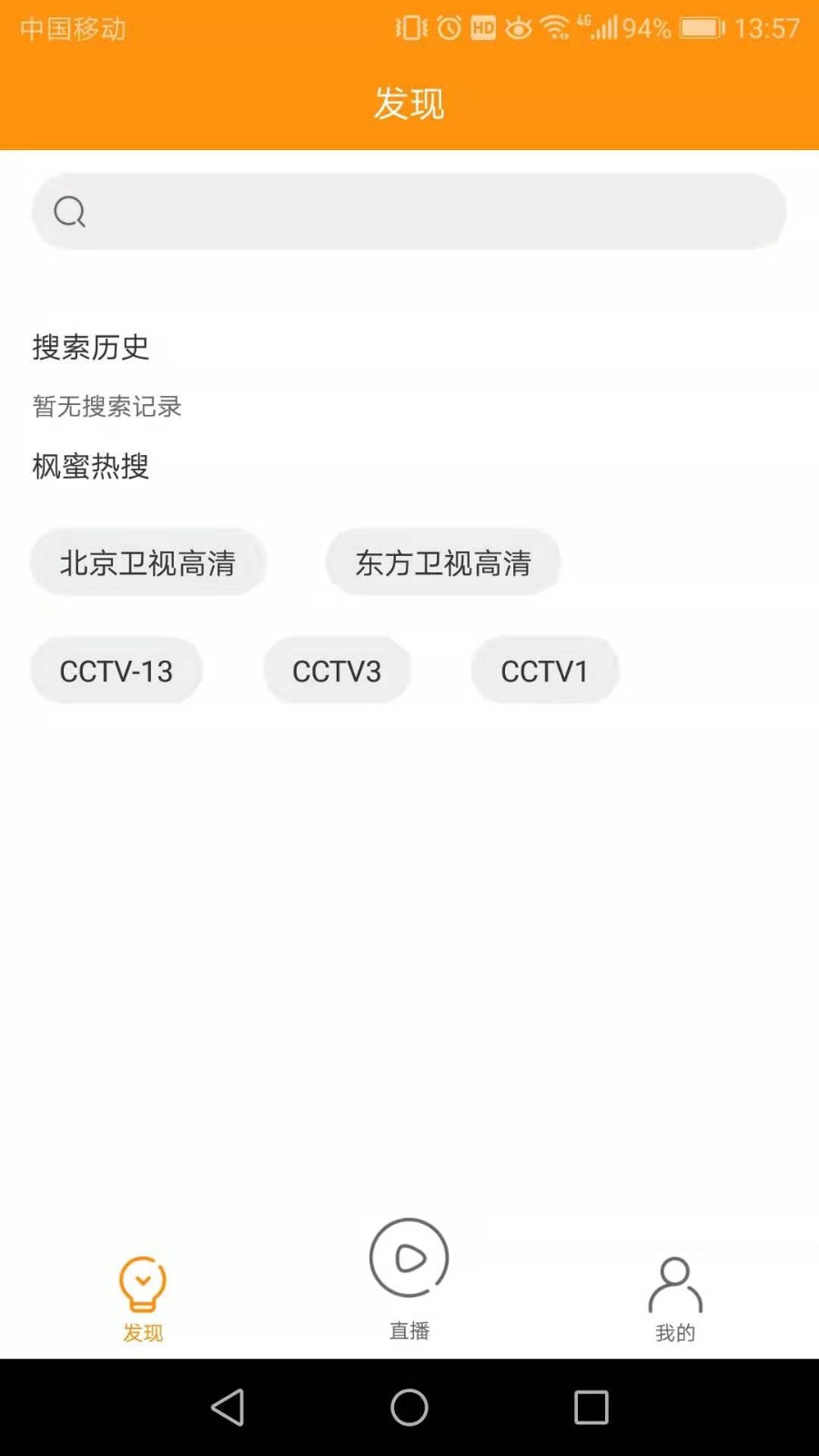This screenshot has height=1456, width=819.
Task: Open the 直播 live streaming play icon
Action: pyautogui.click(x=408, y=1257)
